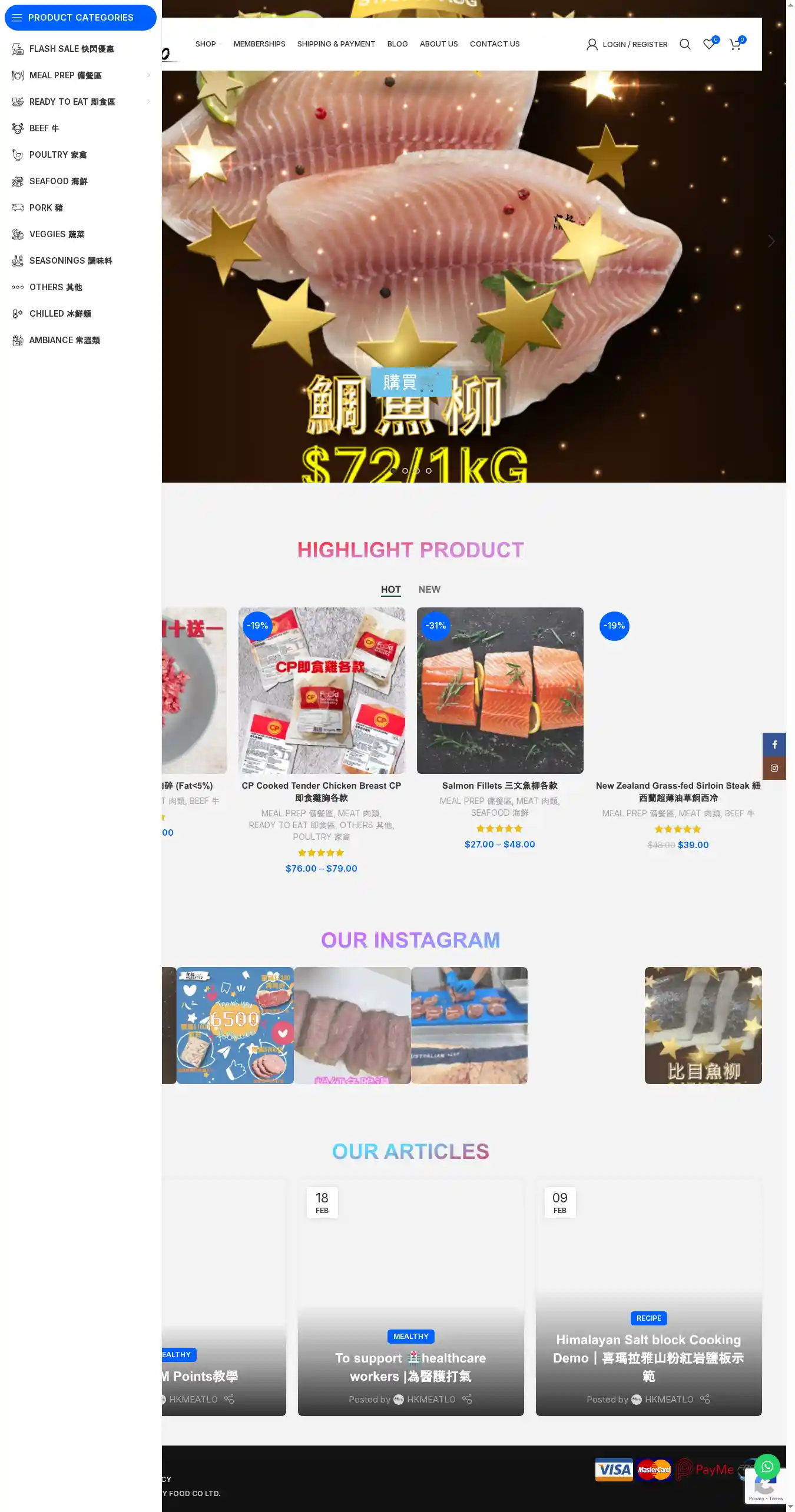Open the Facebook social link
Image resolution: width=795 pixels, height=1512 pixels.
click(774, 745)
